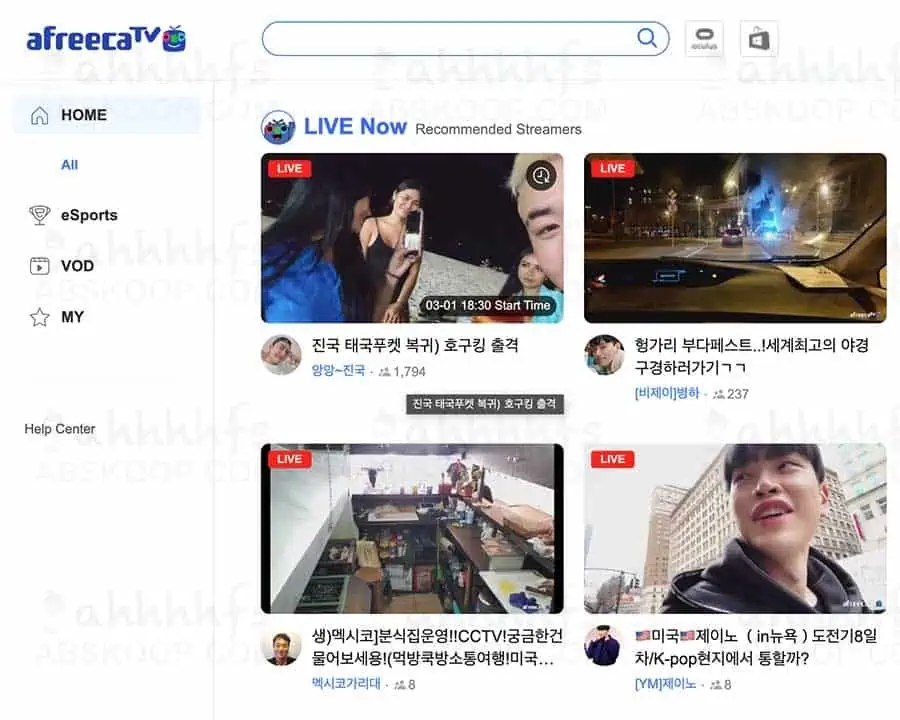900x720 pixels.
Task: Go to the HOME section
Action: tap(84, 115)
